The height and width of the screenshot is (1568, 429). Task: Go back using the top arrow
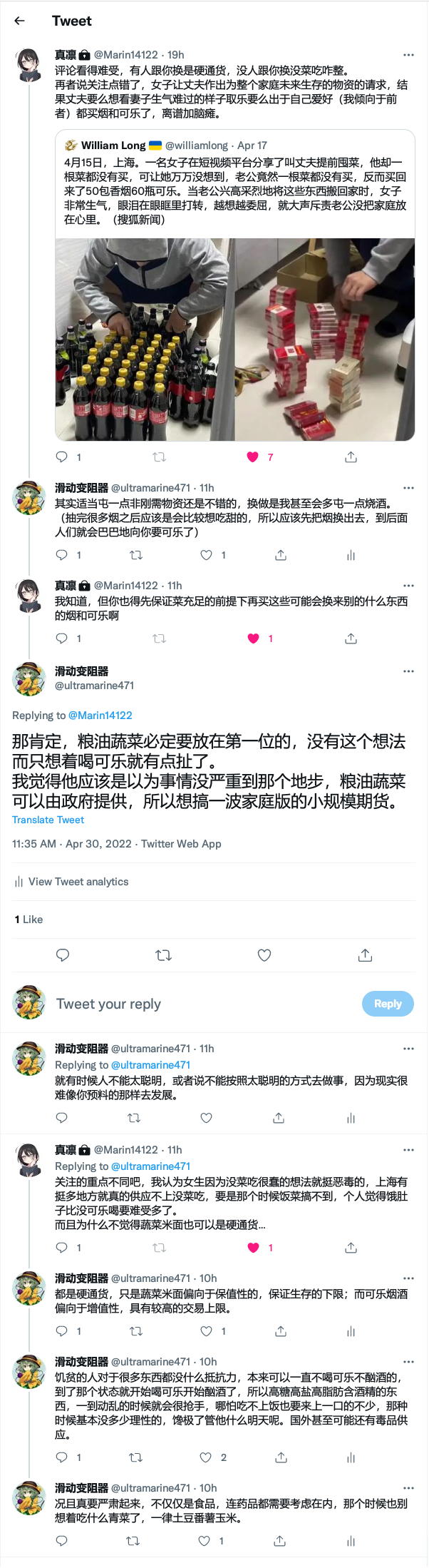tap(19, 21)
